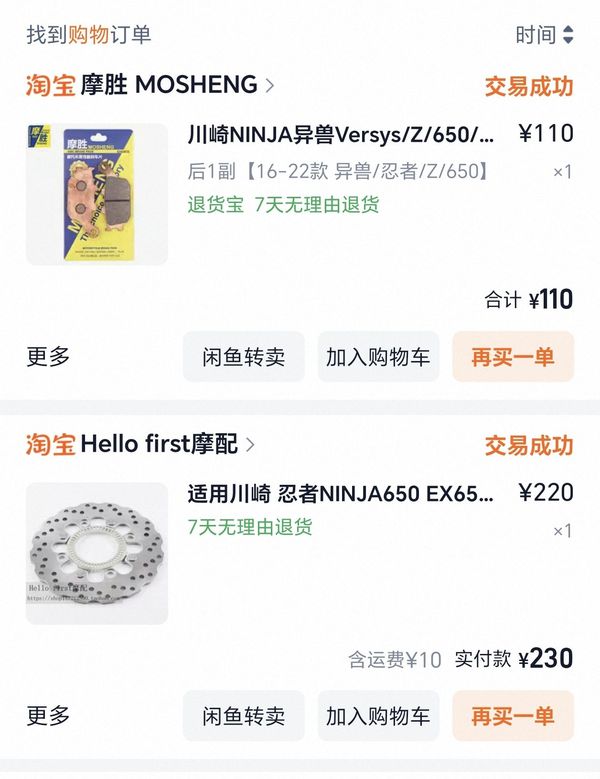Open the brake pad product image
Image resolution: width=600 pixels, height=779 pixels.
pos(97,194)
